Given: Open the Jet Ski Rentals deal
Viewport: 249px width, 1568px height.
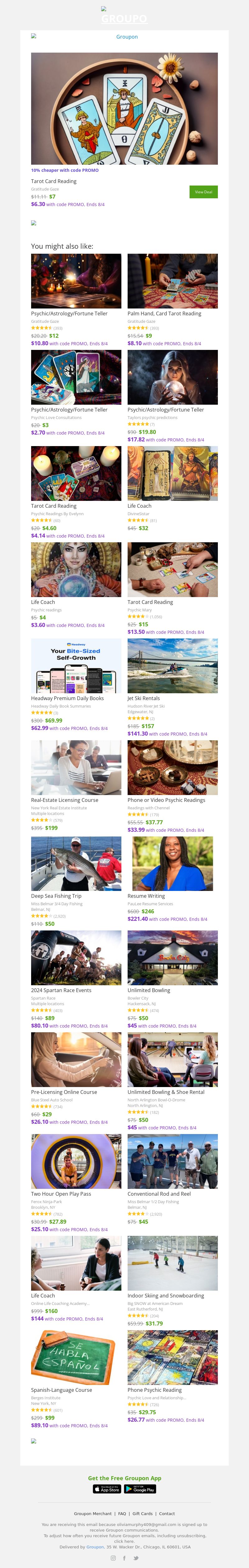Looking at the screenshot, I should (172, 666).
